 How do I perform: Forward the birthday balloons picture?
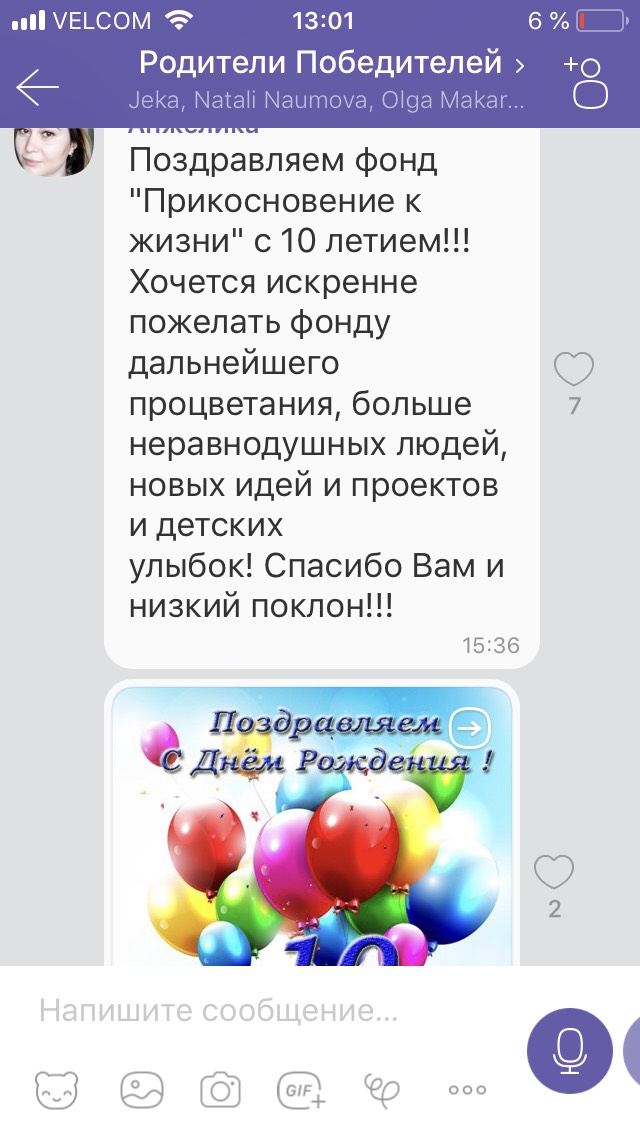[467, 728]
